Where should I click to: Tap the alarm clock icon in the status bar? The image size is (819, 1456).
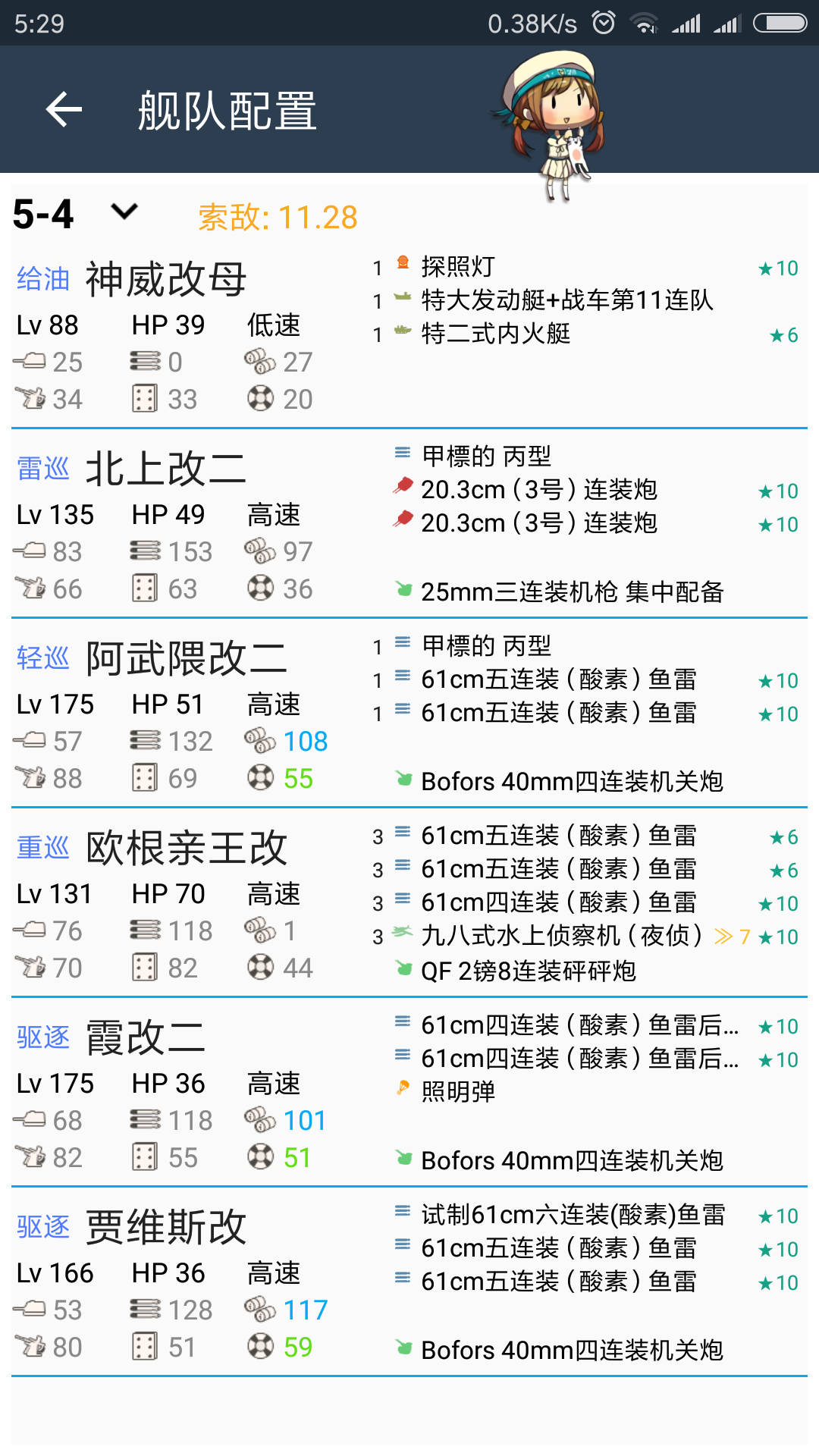pyautogui.click(x=601, y=24)
